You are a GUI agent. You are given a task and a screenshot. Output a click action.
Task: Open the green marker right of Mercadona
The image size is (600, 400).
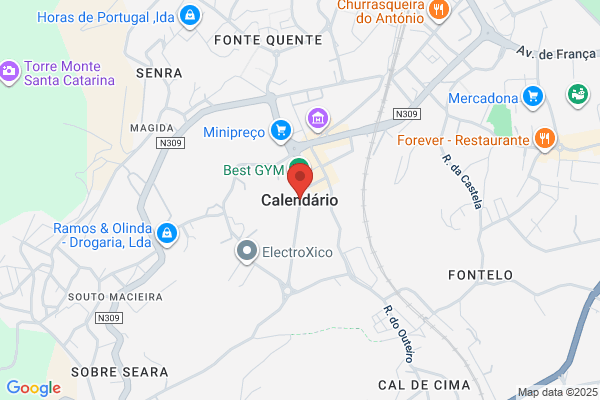[x=578, y=95]
